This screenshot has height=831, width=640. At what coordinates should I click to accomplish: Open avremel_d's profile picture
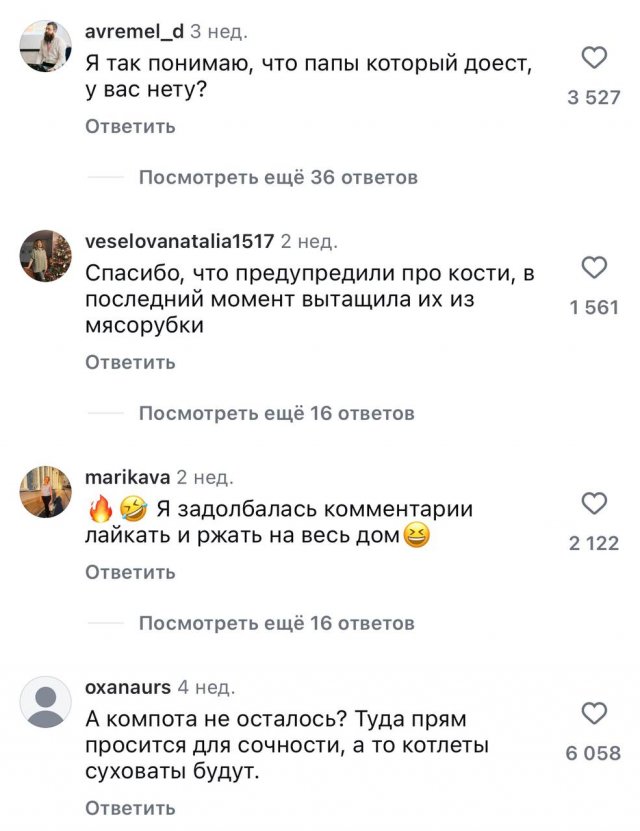pos(46,46)
